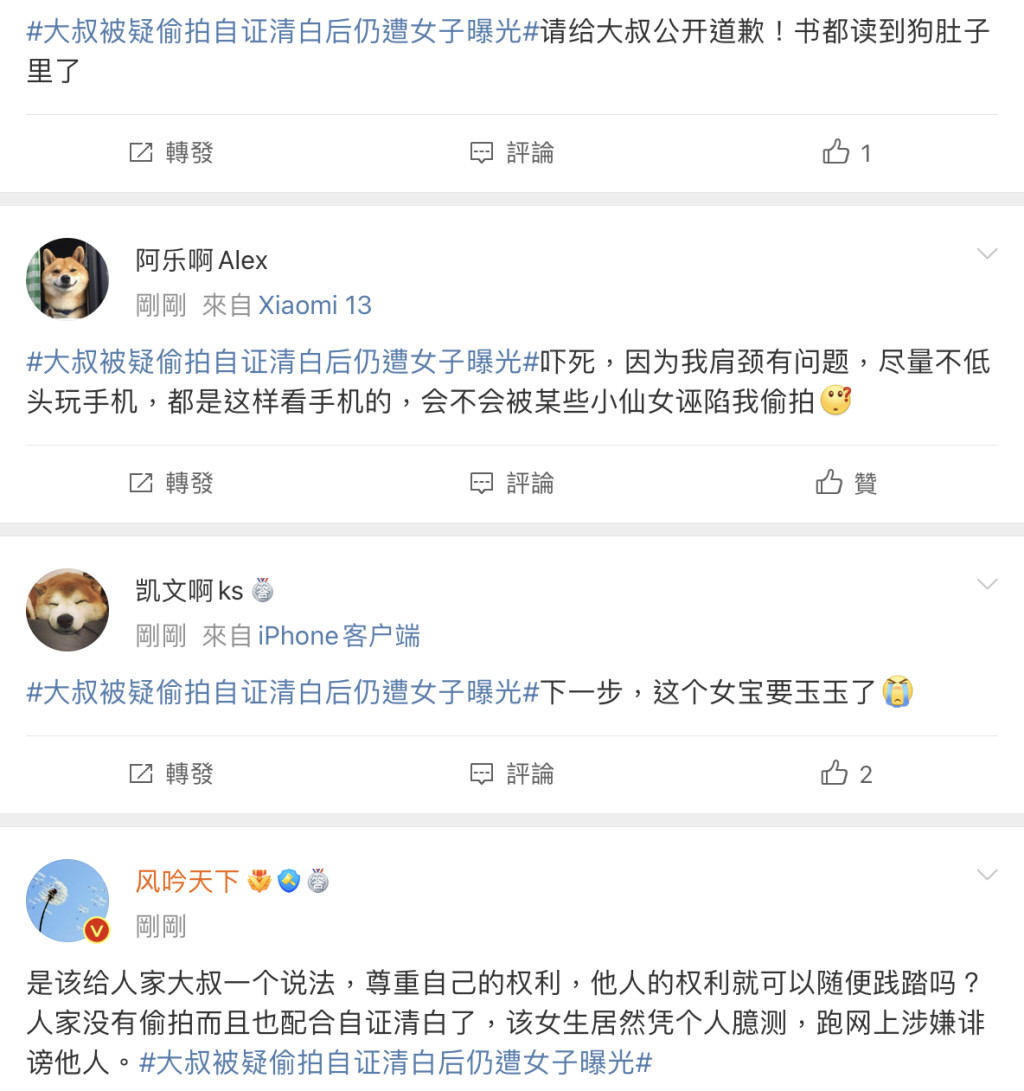Image resolution: width=1024 pixels, height=1091 pixels.
Task: Open the hashtag in 风吟天下's post
Action: pyautogui.click(x=396, y=1062)
